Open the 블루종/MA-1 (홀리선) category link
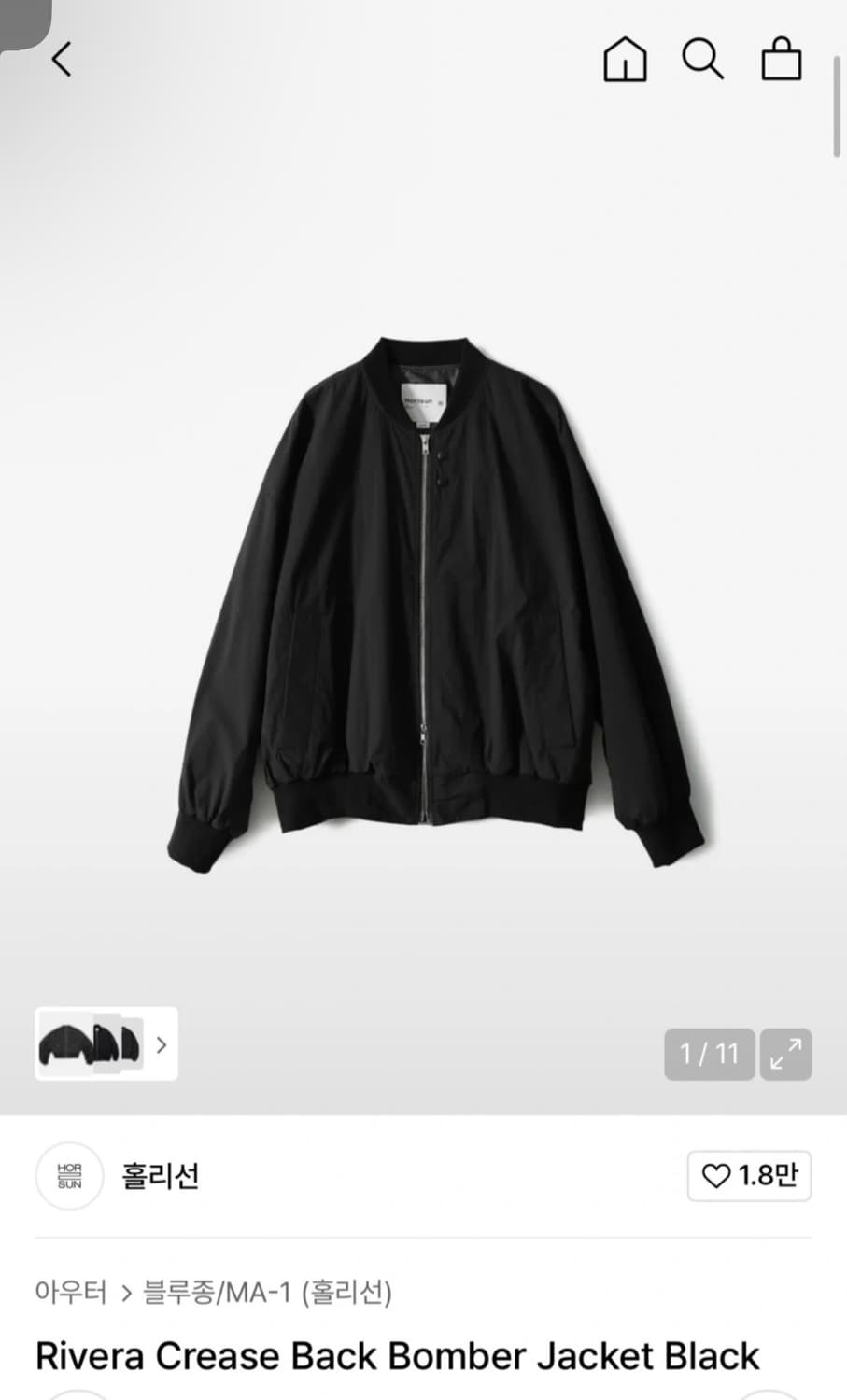 coord(267,1293)
